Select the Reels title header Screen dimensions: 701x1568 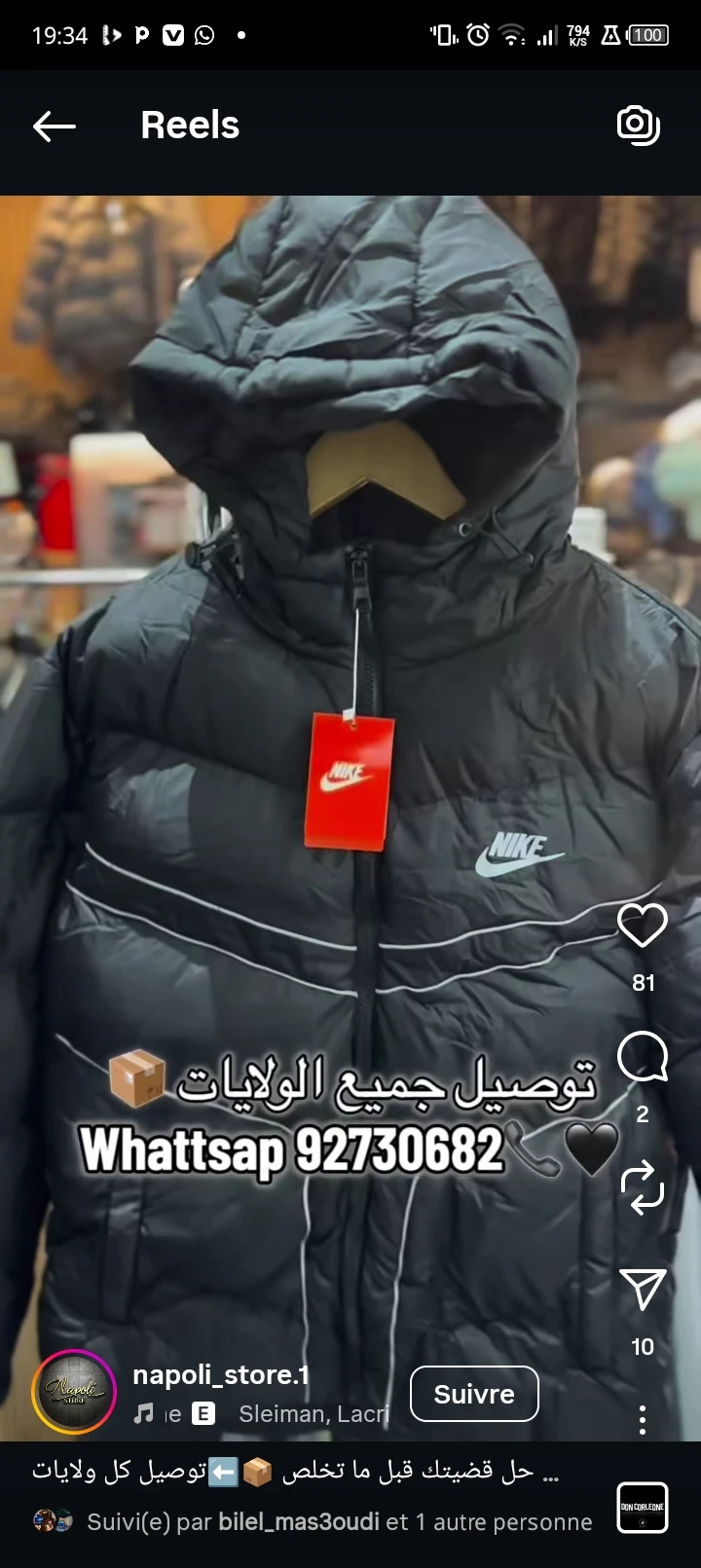click(190, 125)
